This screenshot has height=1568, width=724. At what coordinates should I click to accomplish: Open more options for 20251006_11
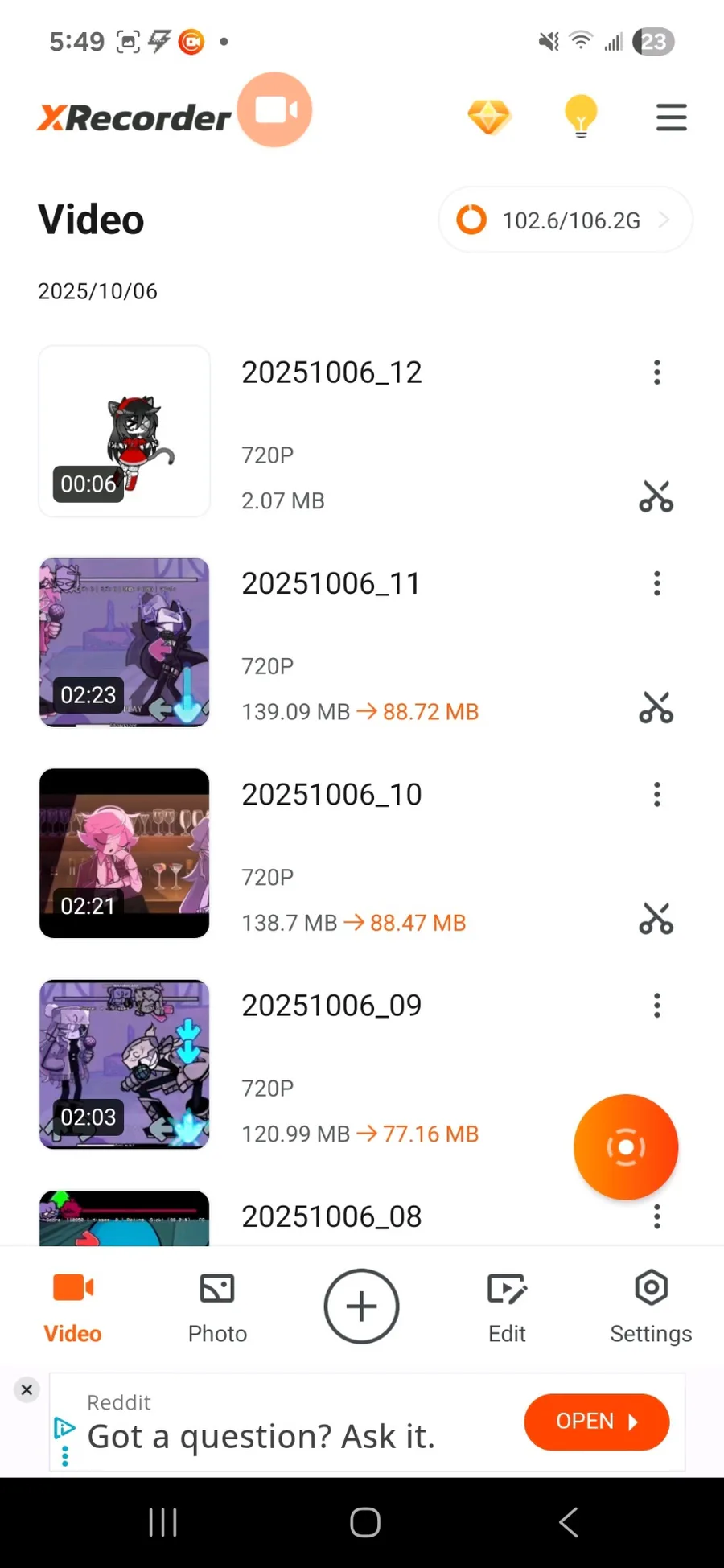(657, 583)
